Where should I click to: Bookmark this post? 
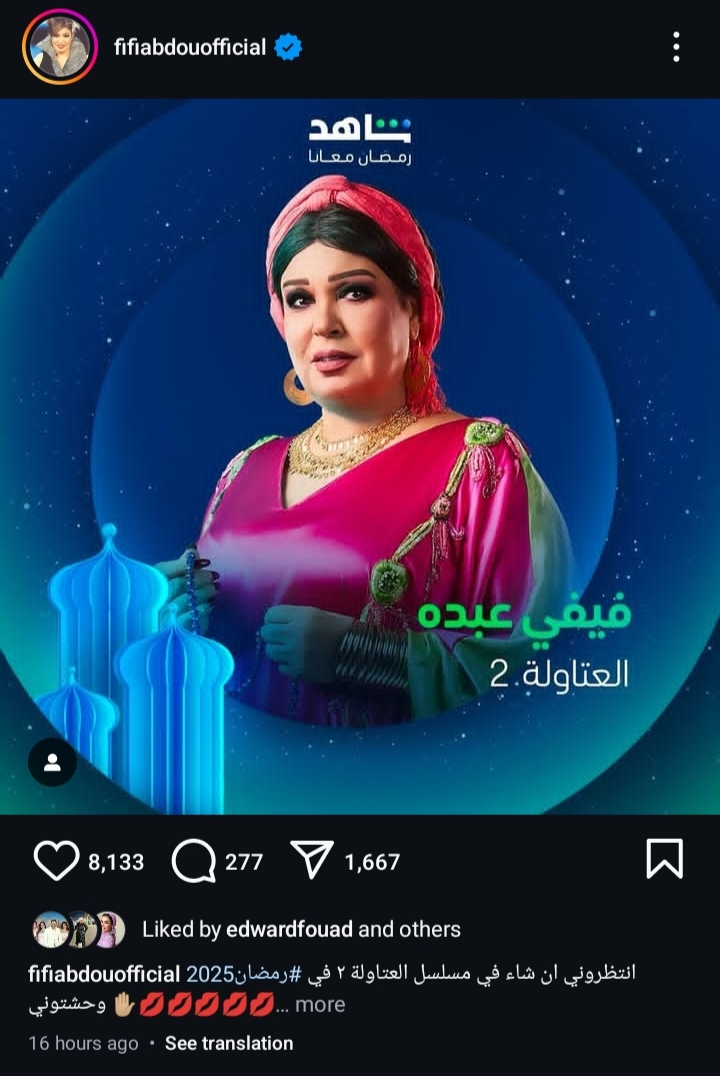(664, 860)
